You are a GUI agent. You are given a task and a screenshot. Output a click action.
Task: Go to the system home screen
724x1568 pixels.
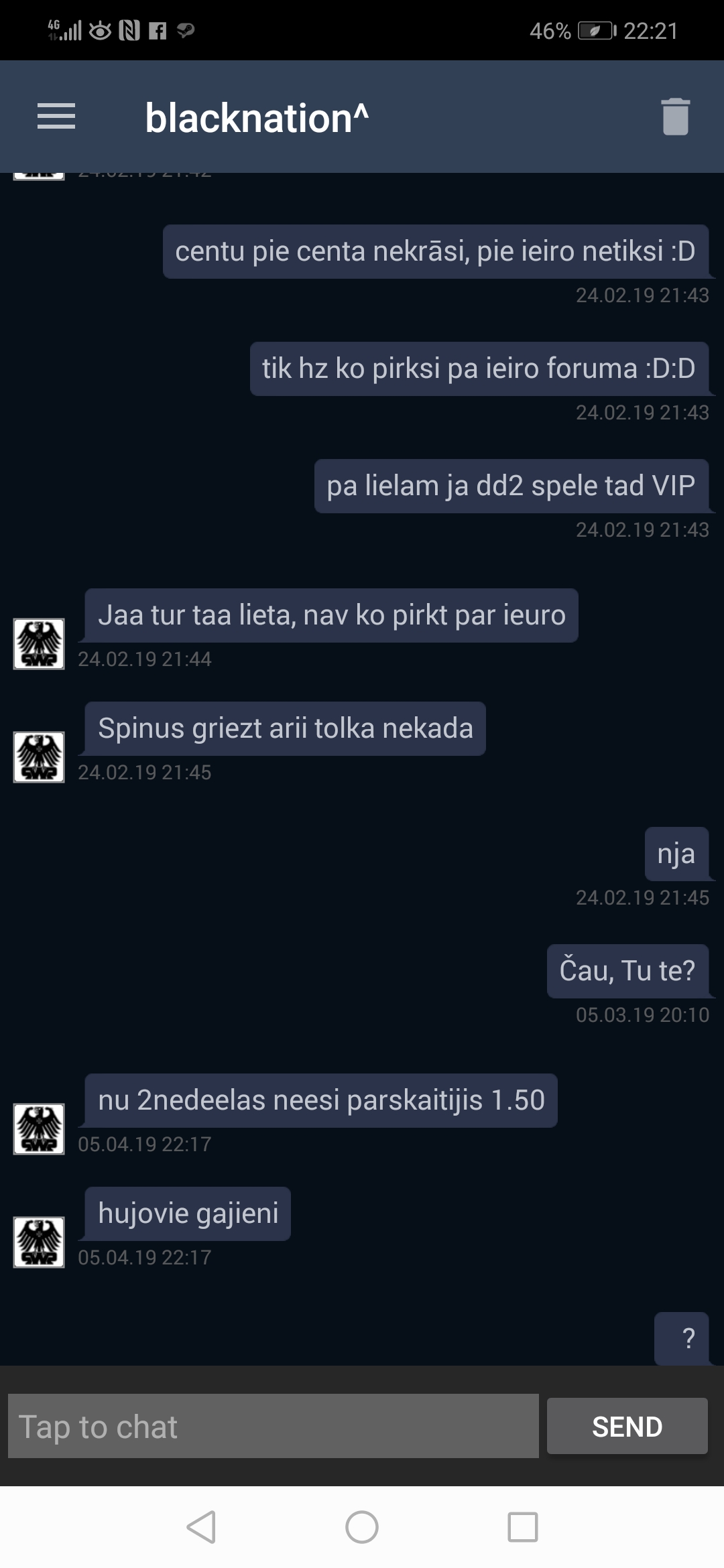click(362, 1527)
